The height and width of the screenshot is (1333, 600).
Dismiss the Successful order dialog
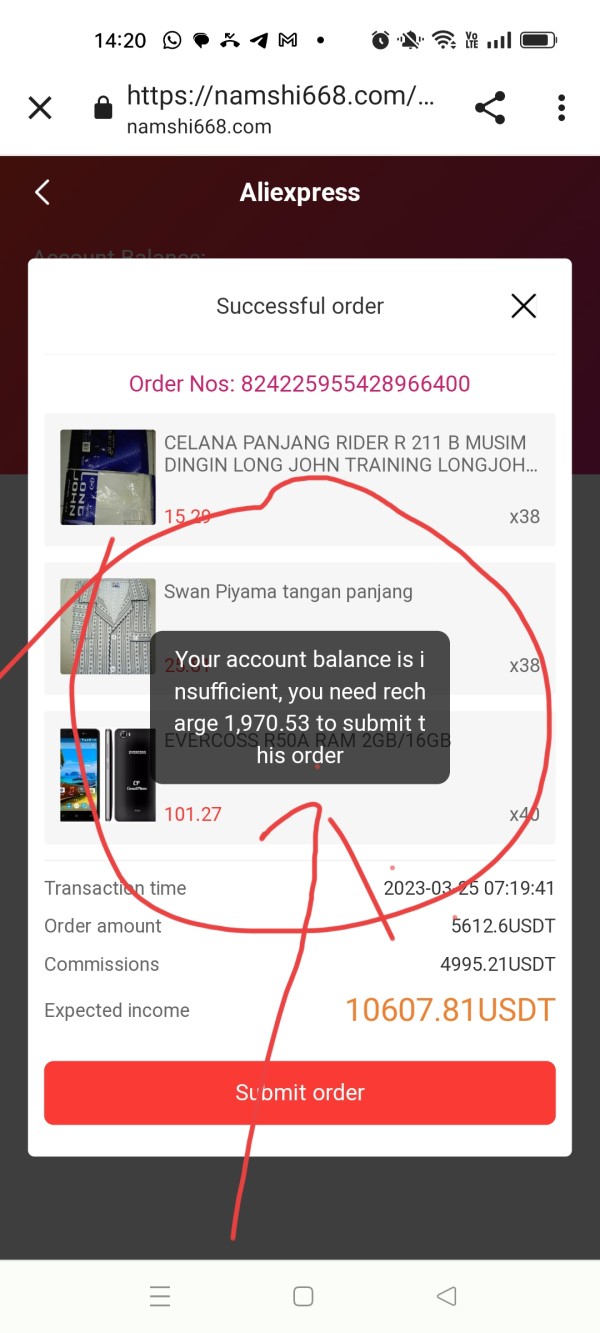[x=524, y=306]
